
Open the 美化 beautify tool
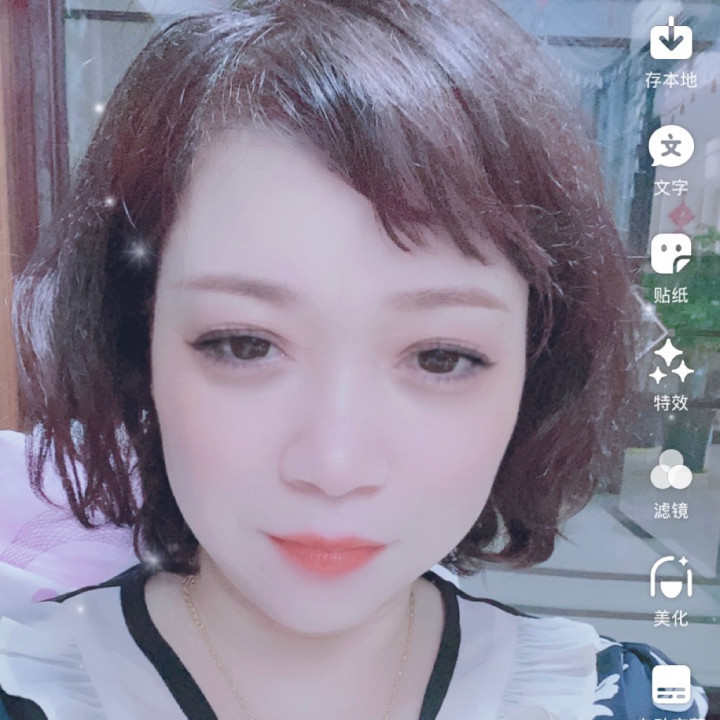click(671, 577)
